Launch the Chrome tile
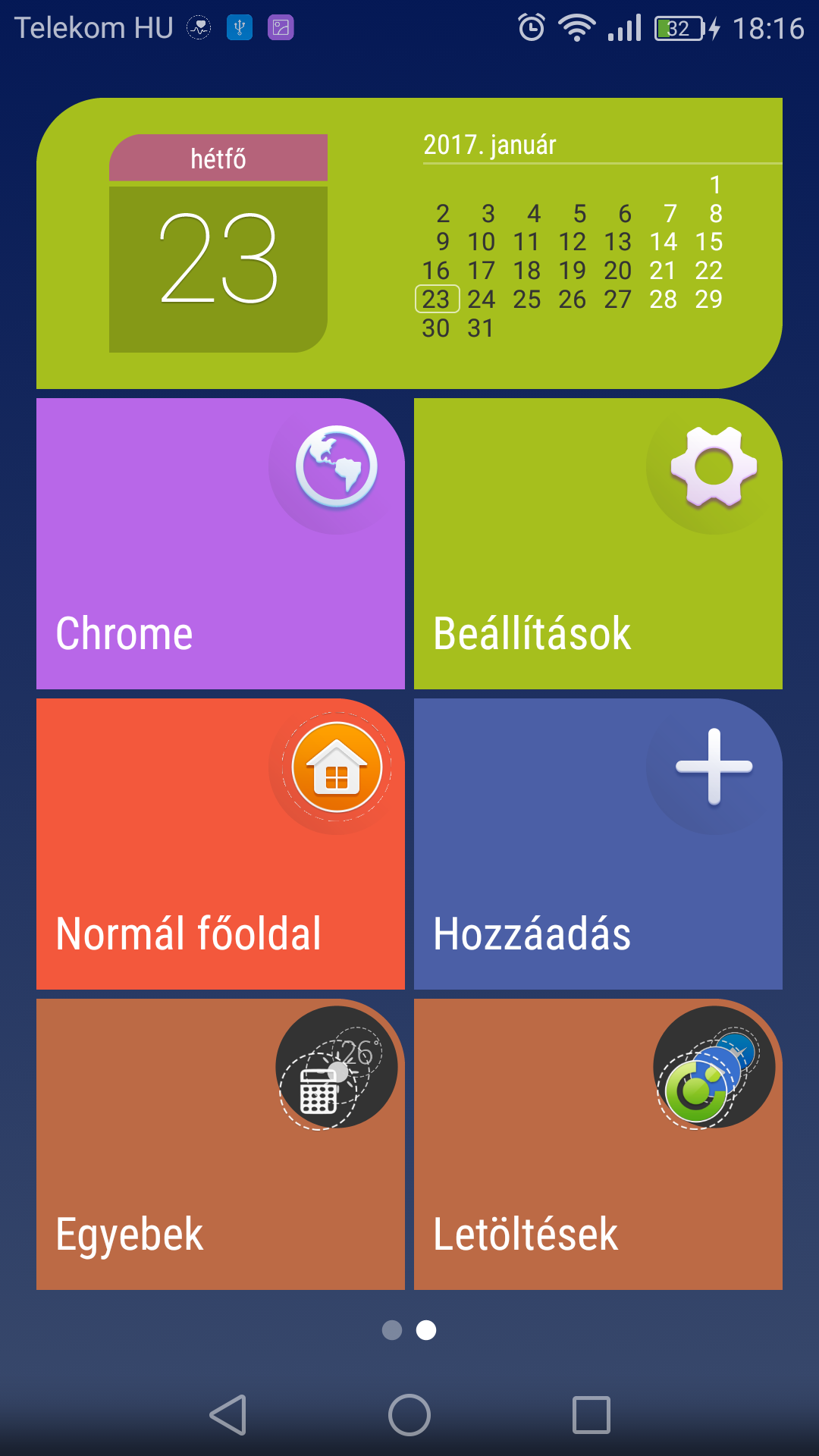This screenshot has width=819, height=1456. pyautogui.click(x=220, y=544)
